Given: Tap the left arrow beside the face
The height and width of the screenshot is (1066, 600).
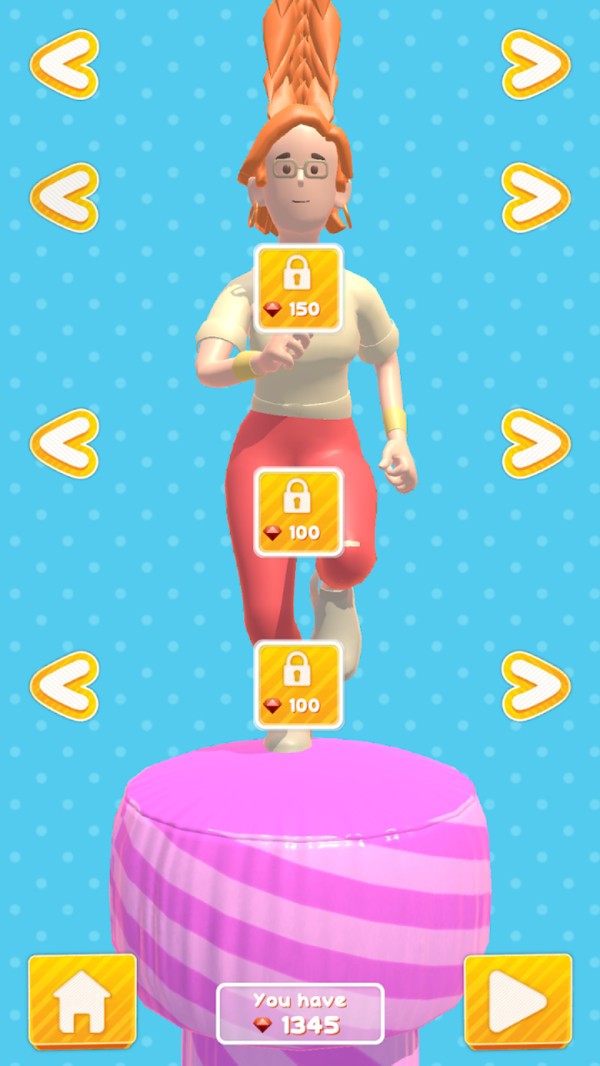Looking at the screenshot, I should [x=64, y=197].
